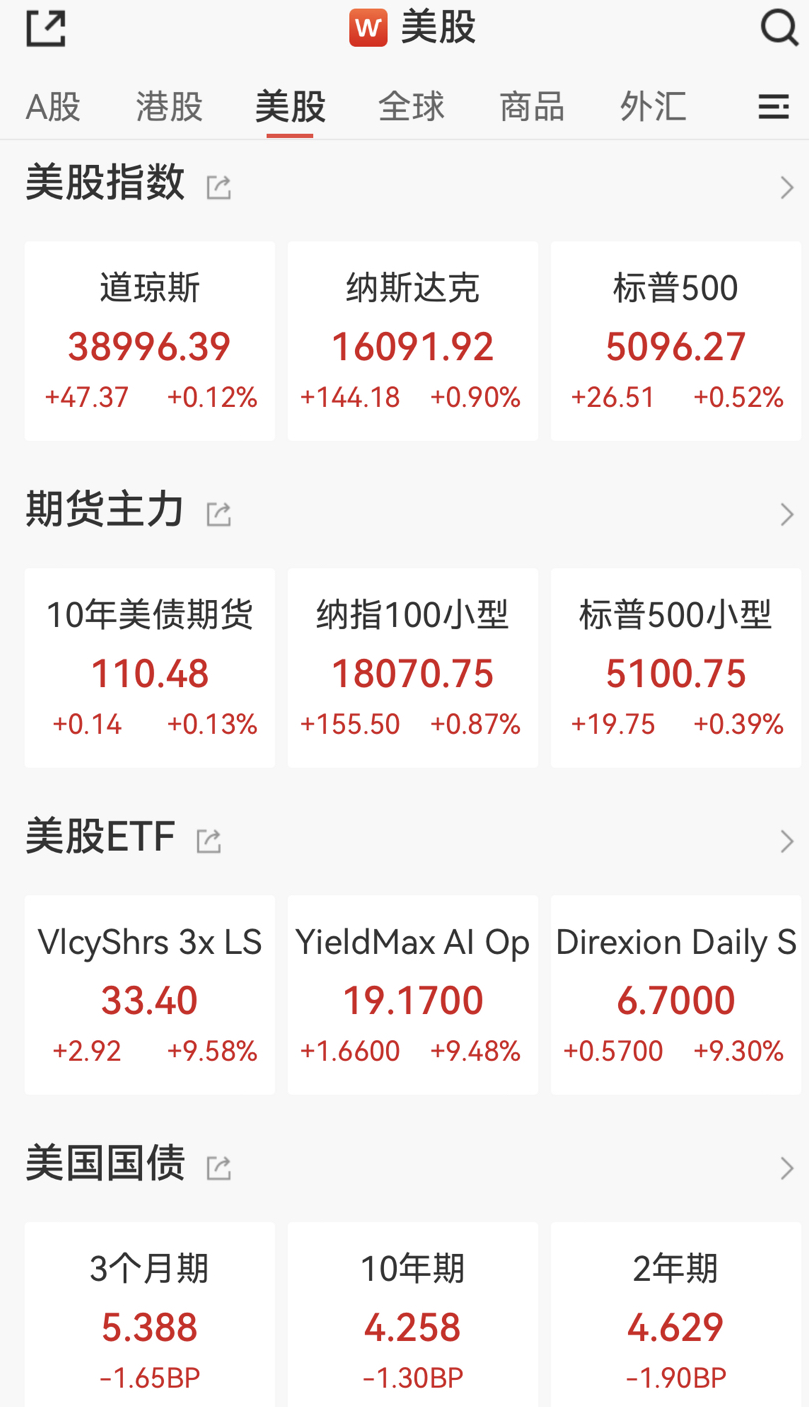Open the tab list menu icon
Image resolution: width=809 pixels, height=1407 pixels.
click(773, 107)
